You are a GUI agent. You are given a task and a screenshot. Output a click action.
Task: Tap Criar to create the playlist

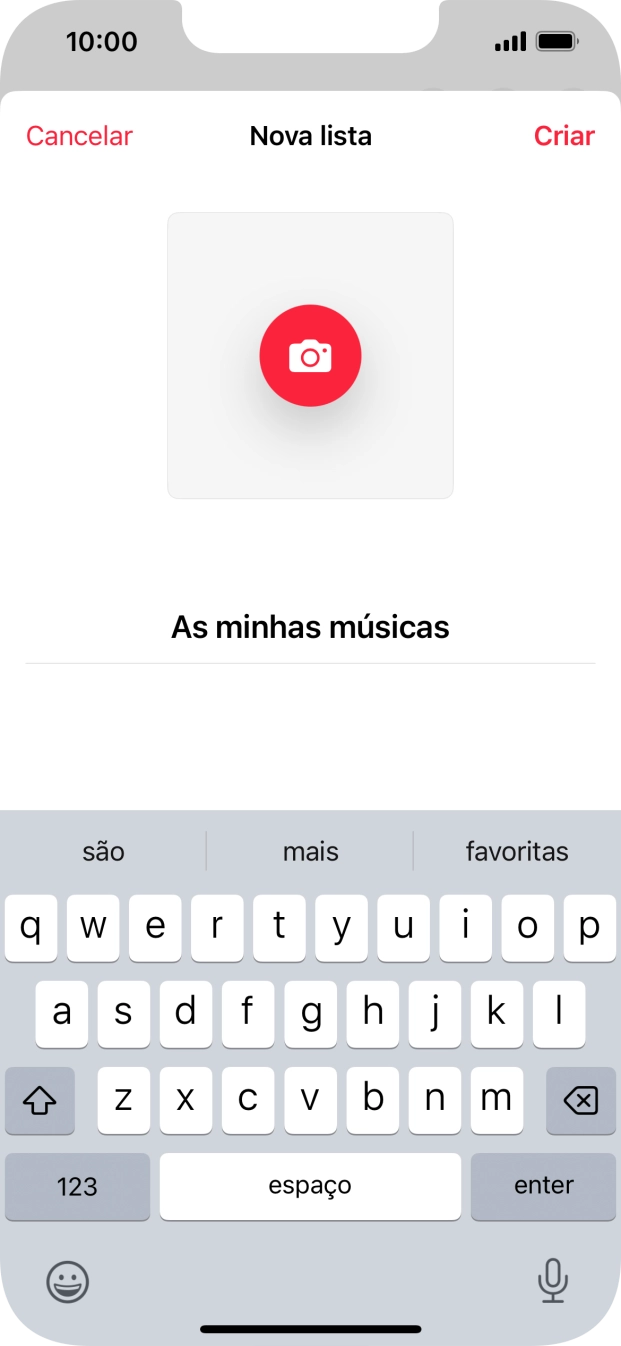(564, 136)
